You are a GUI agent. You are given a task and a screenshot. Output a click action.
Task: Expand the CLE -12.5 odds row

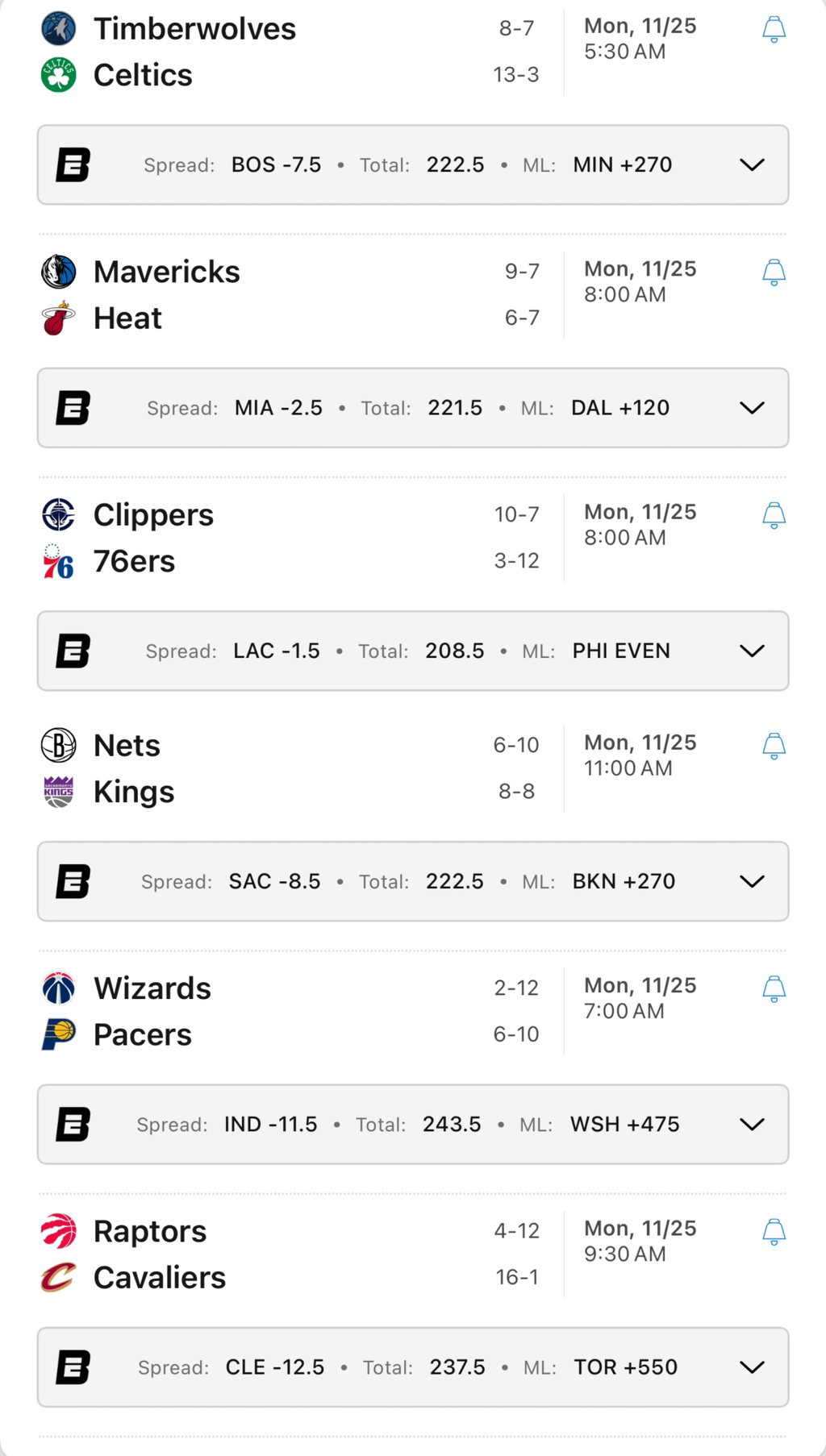point(751,1367)
